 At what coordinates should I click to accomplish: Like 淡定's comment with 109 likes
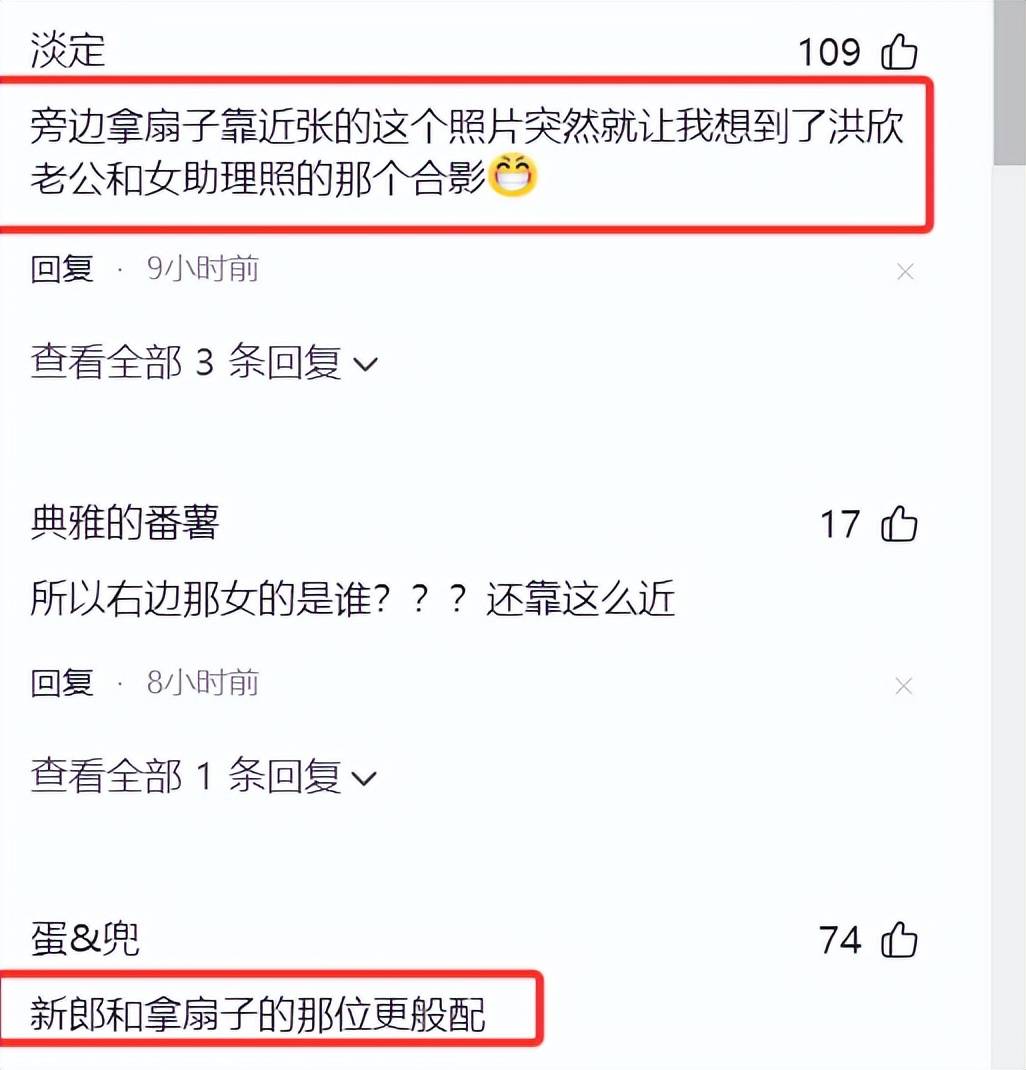click(899, 51)
